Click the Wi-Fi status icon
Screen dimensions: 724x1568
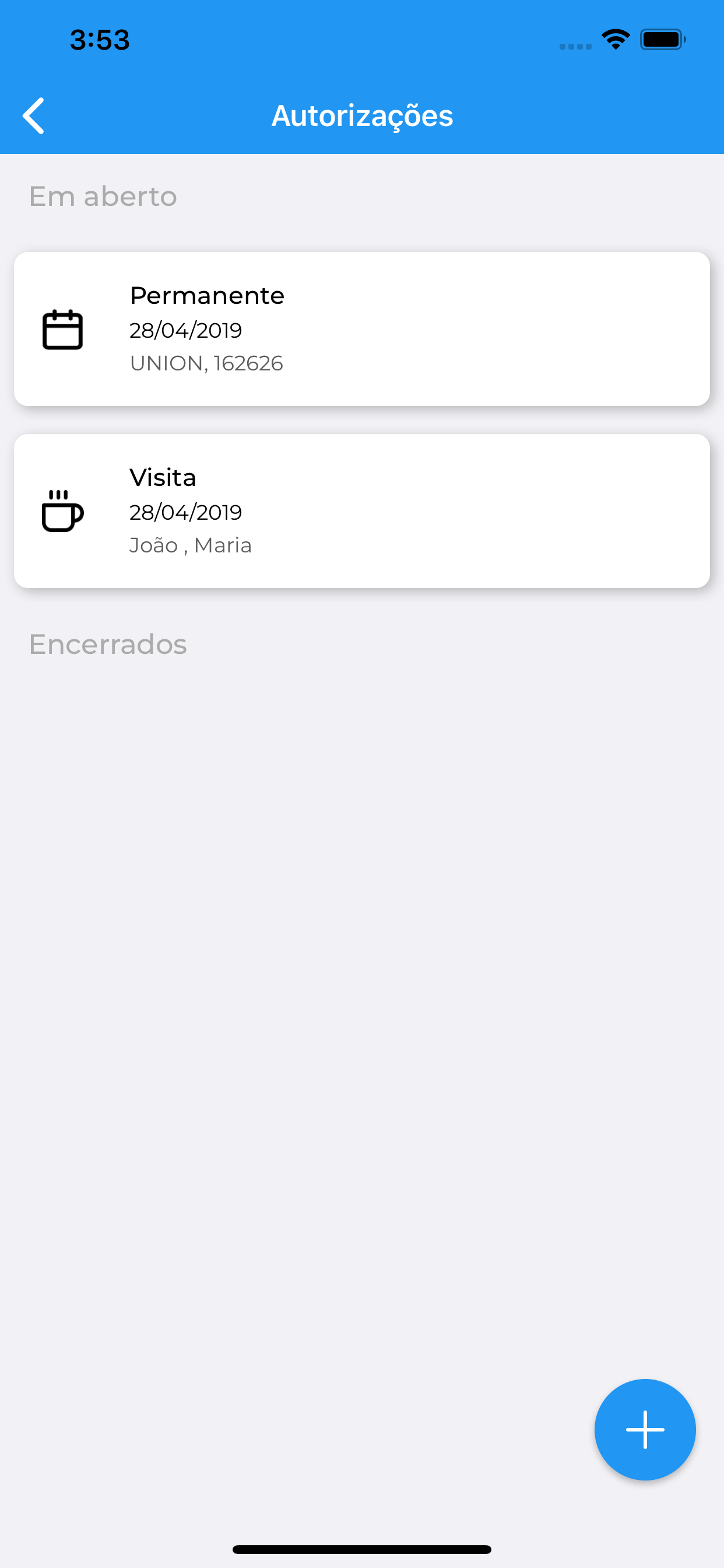615,39
